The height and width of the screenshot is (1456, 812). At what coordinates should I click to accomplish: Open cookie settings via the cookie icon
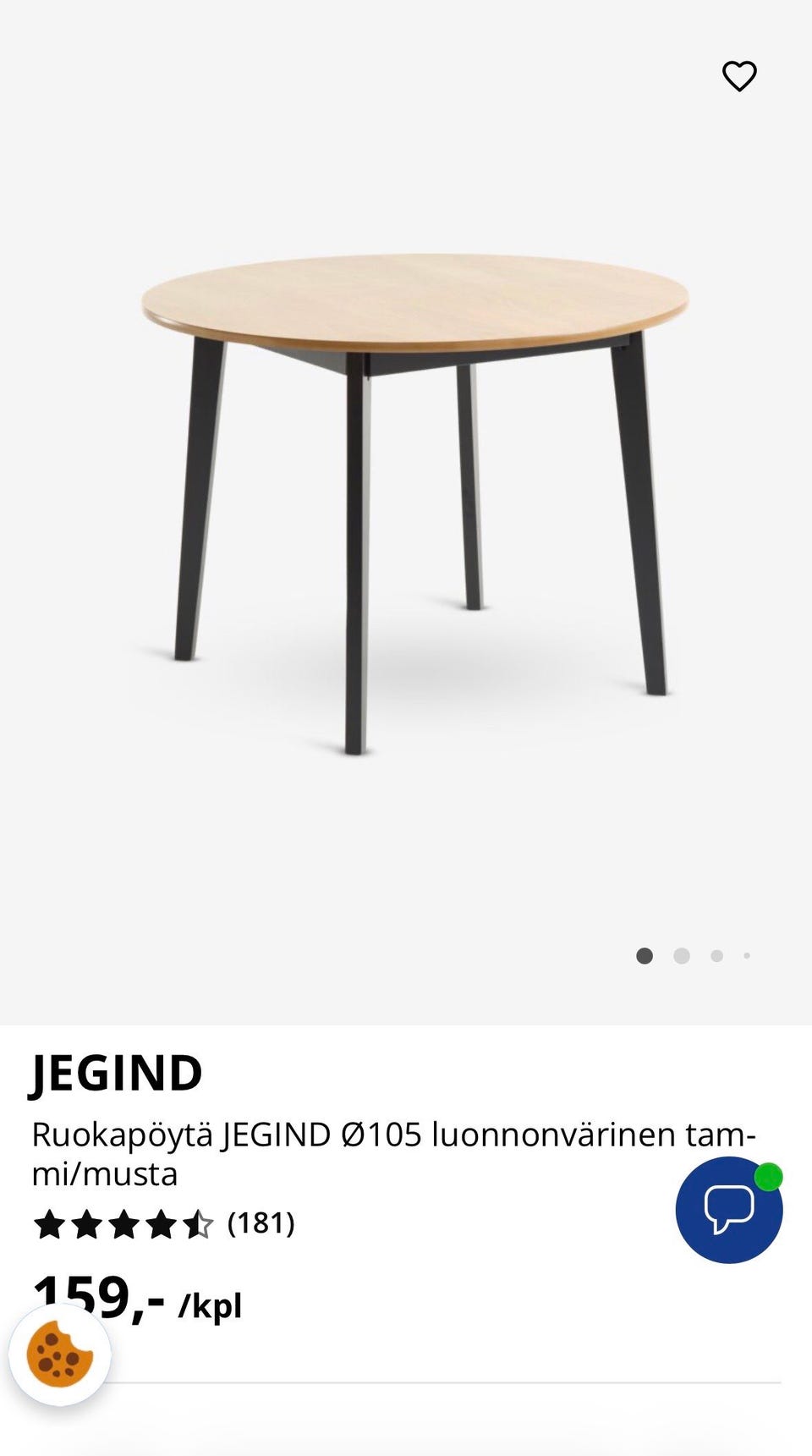coord(59,1354)
